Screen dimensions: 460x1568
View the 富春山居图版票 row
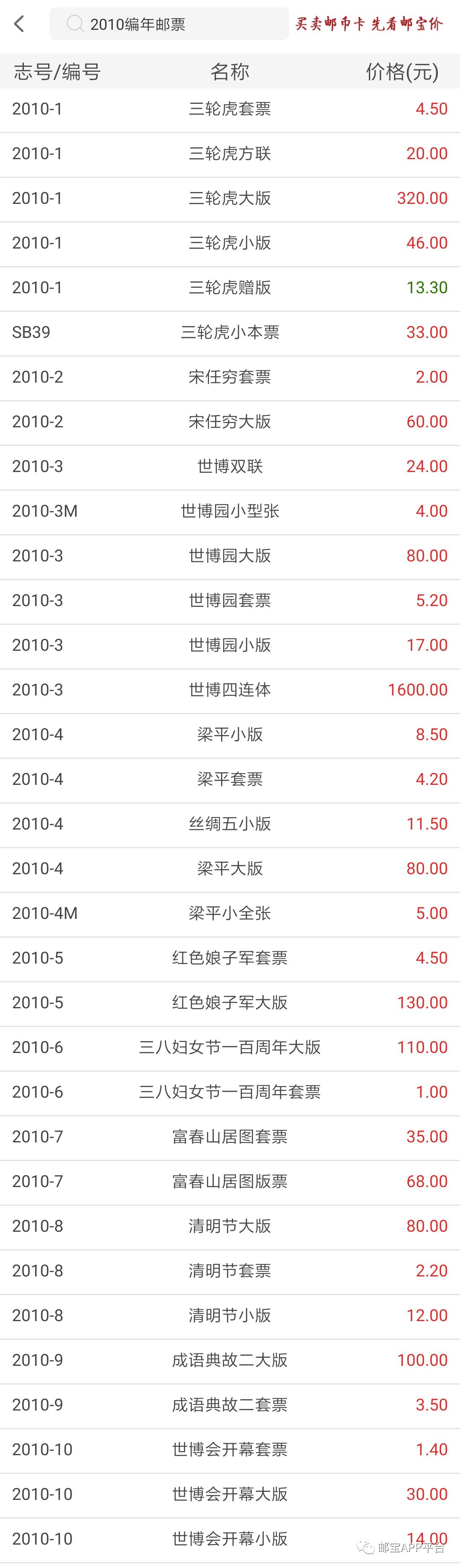[x=230, y=1182]
